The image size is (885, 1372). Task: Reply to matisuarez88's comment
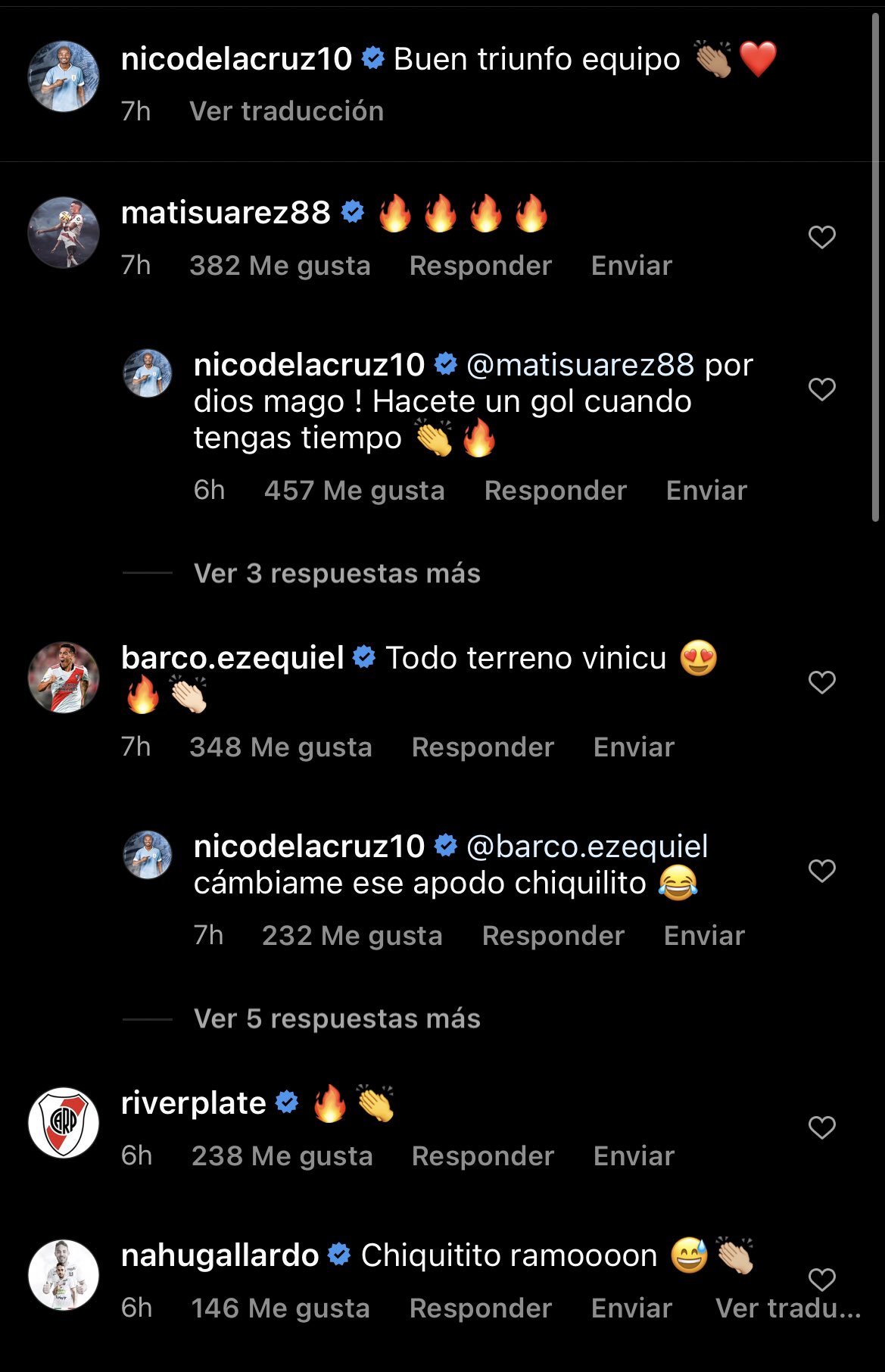[480, 266]
